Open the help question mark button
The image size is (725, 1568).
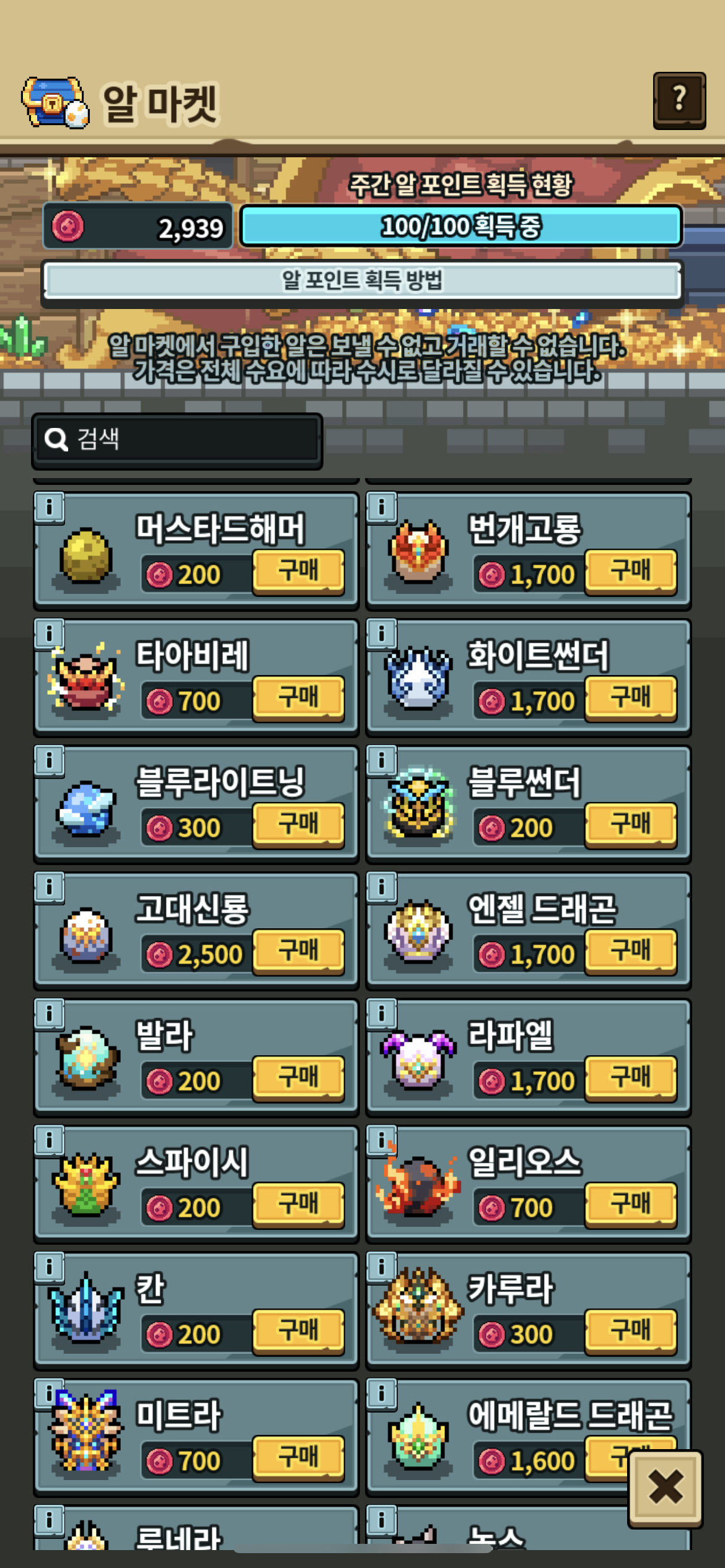[x=679, y=100]
